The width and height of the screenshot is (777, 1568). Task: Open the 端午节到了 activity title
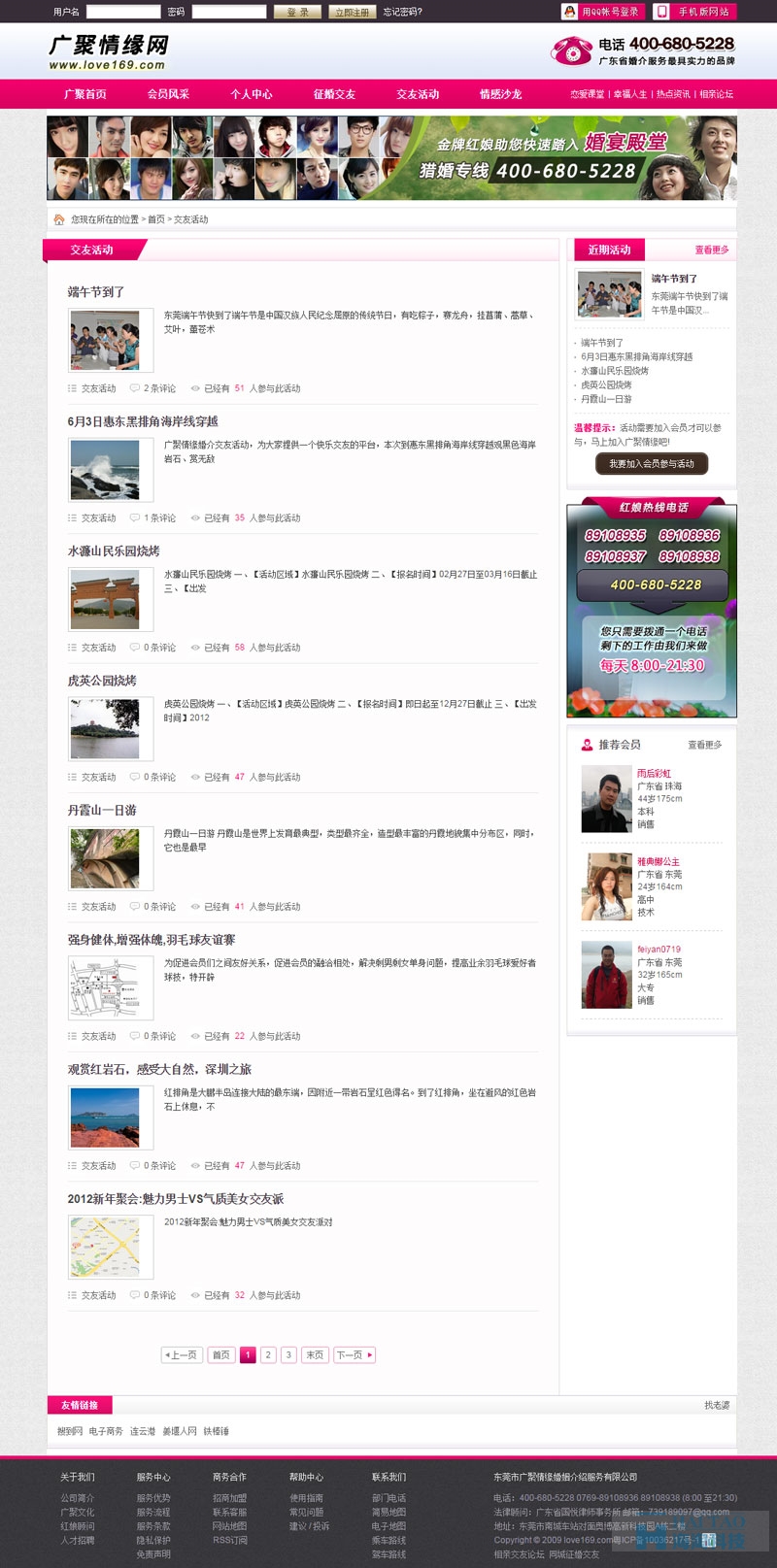96,292
